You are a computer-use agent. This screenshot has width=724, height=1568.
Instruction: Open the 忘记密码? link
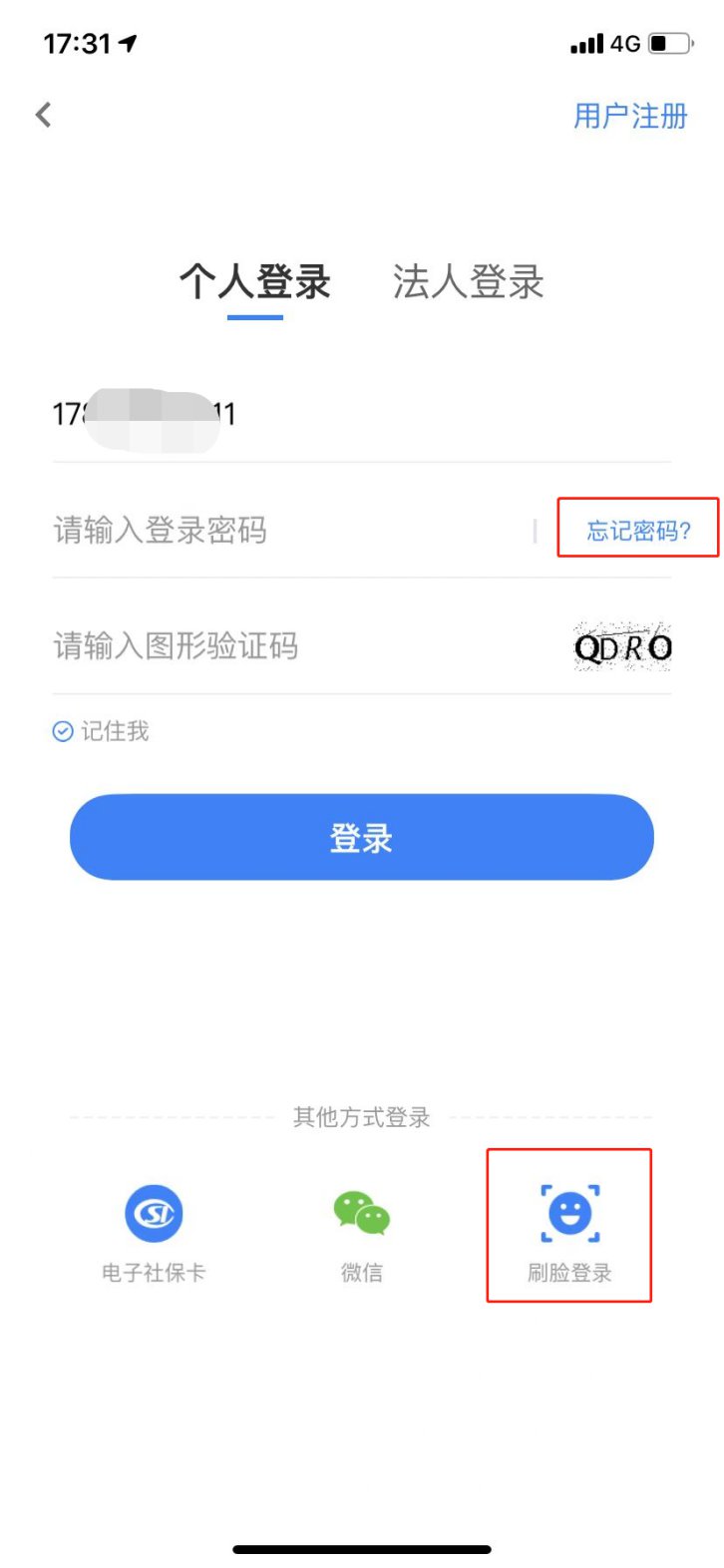(638, 531)
